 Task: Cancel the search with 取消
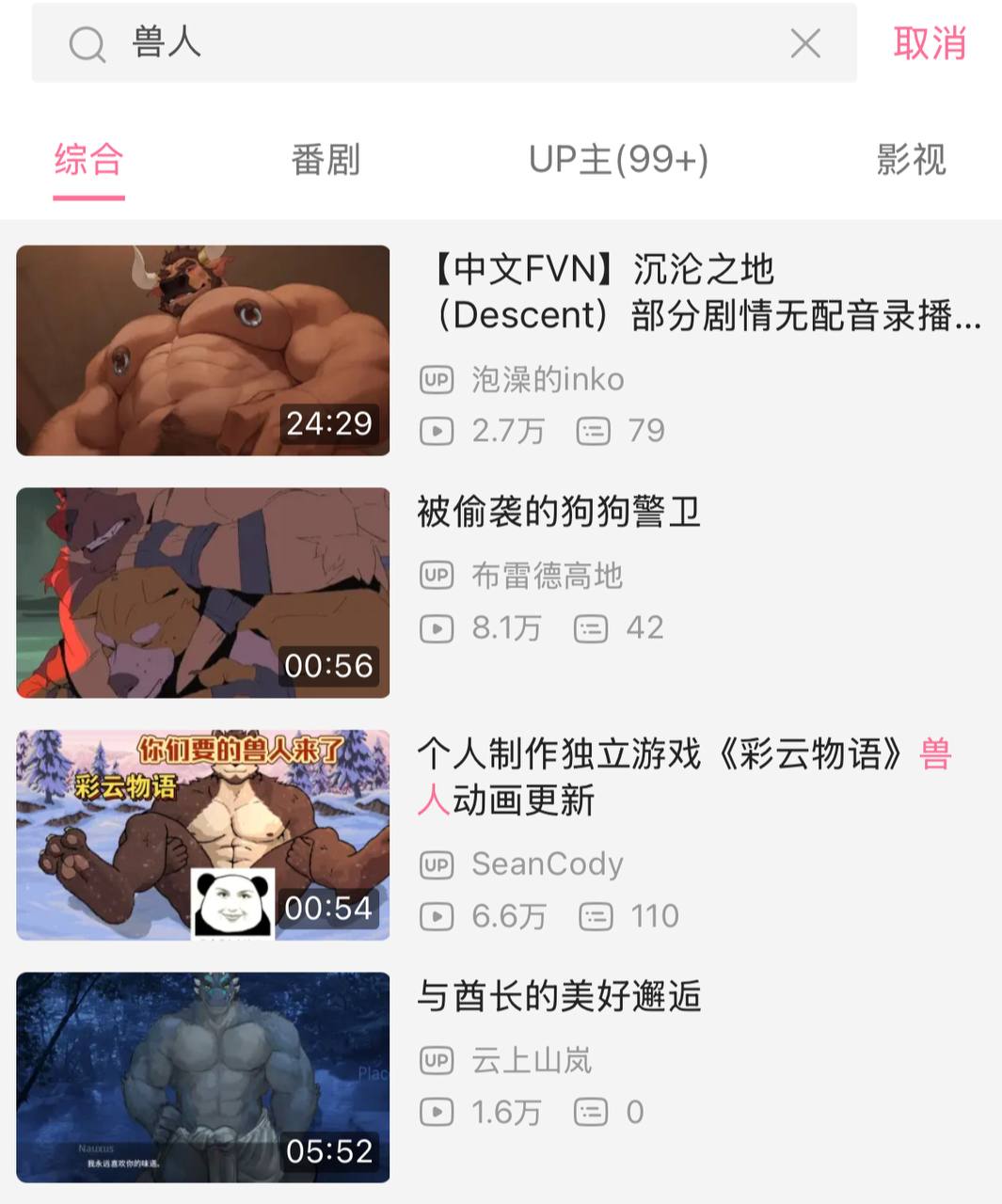[x=930, y=43]
